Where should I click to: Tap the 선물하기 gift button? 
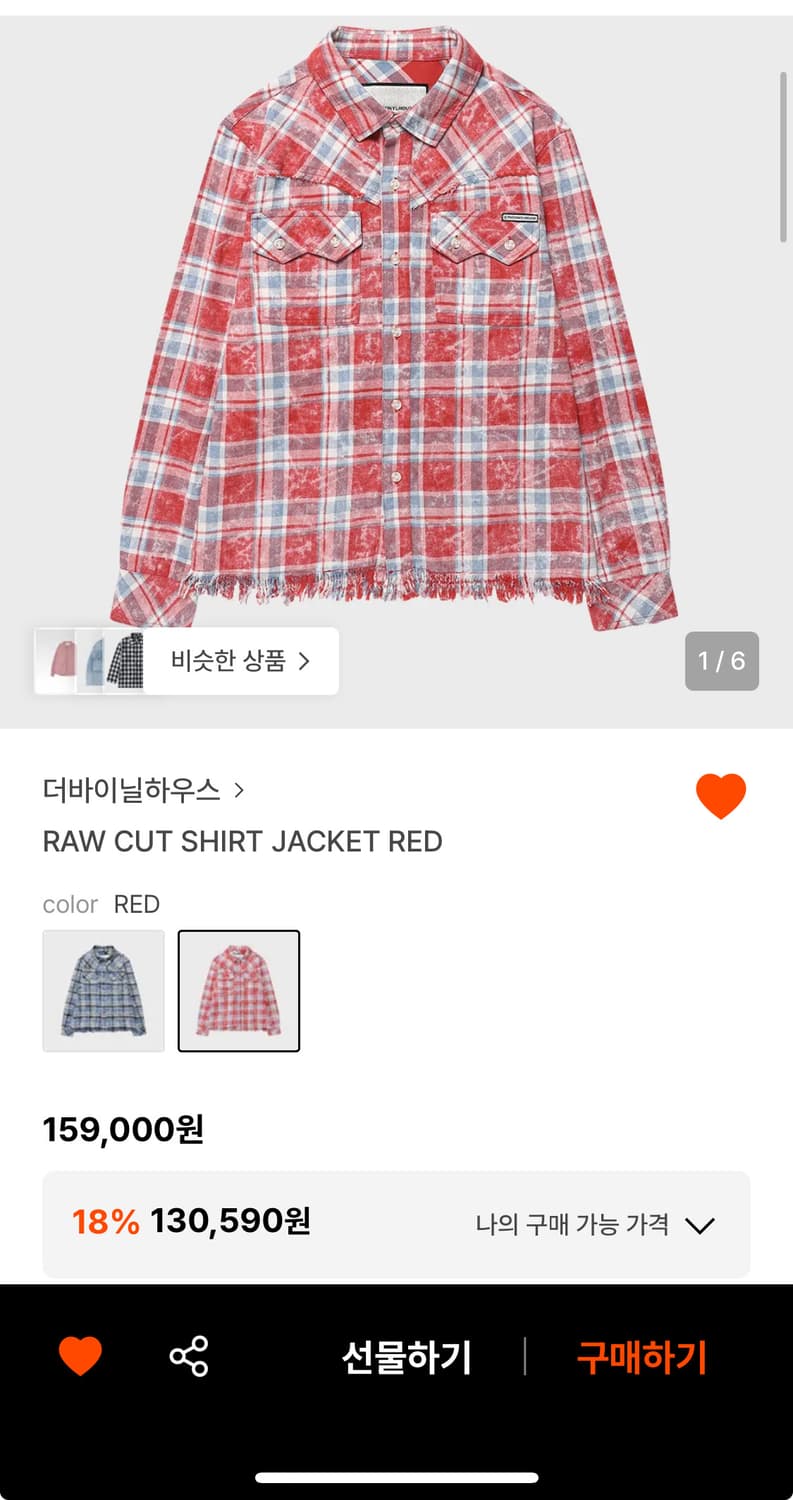click(x=406, y=1356)
